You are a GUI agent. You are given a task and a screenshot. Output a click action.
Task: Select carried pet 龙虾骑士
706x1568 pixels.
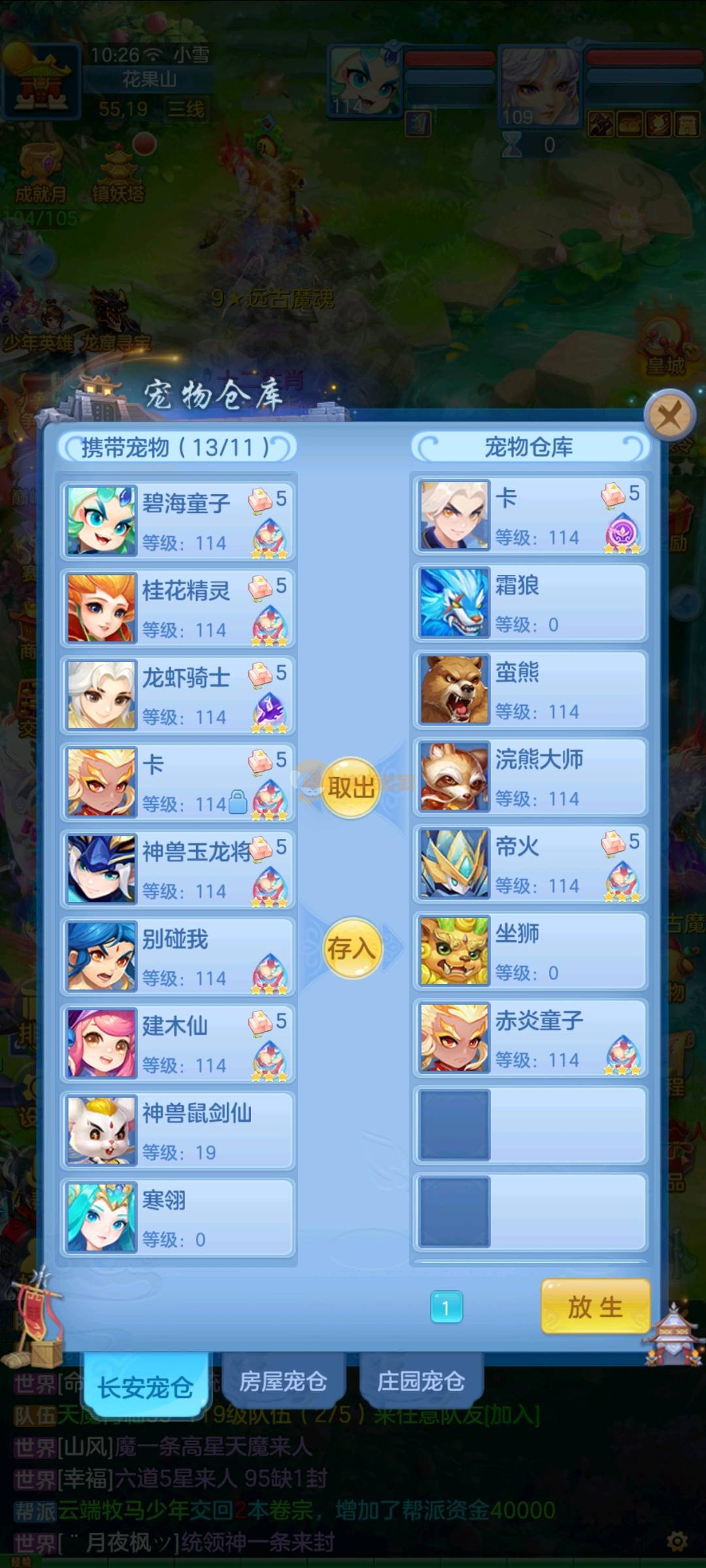tap(178, 694)
